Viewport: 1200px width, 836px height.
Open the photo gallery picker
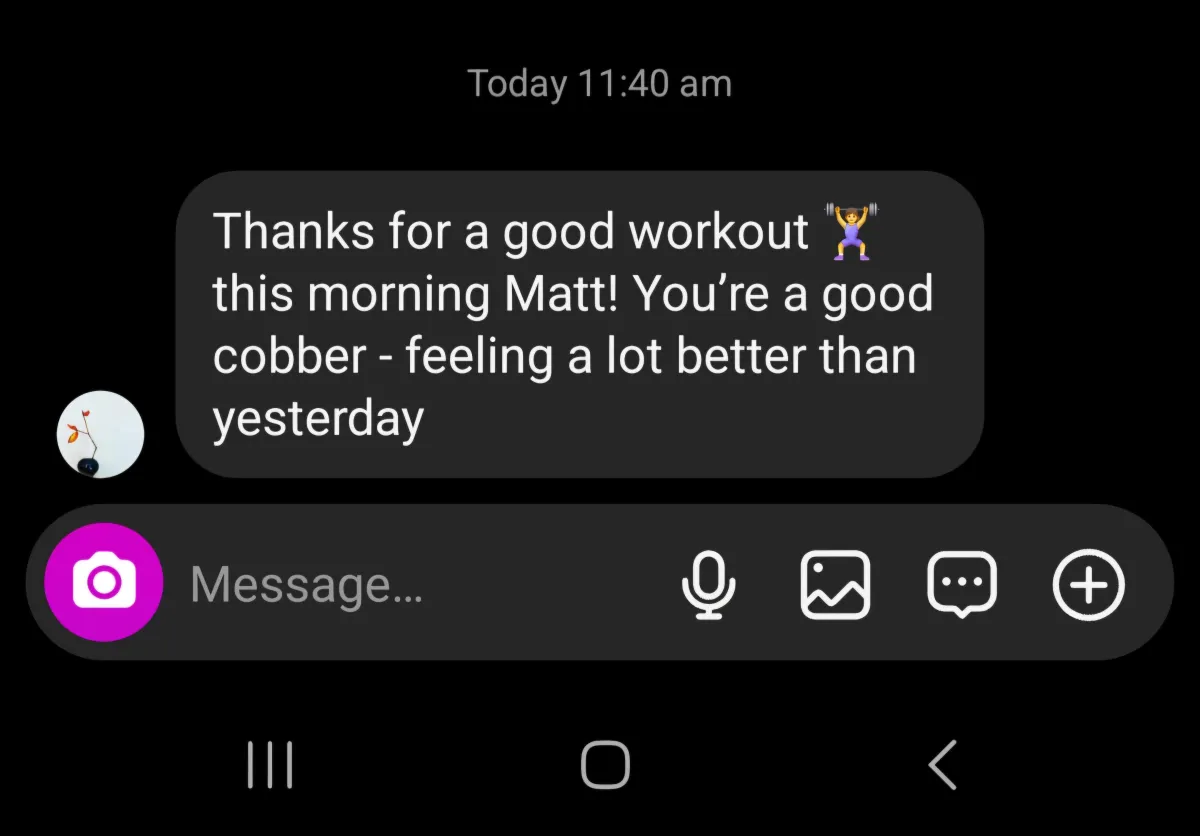(835, 584)
